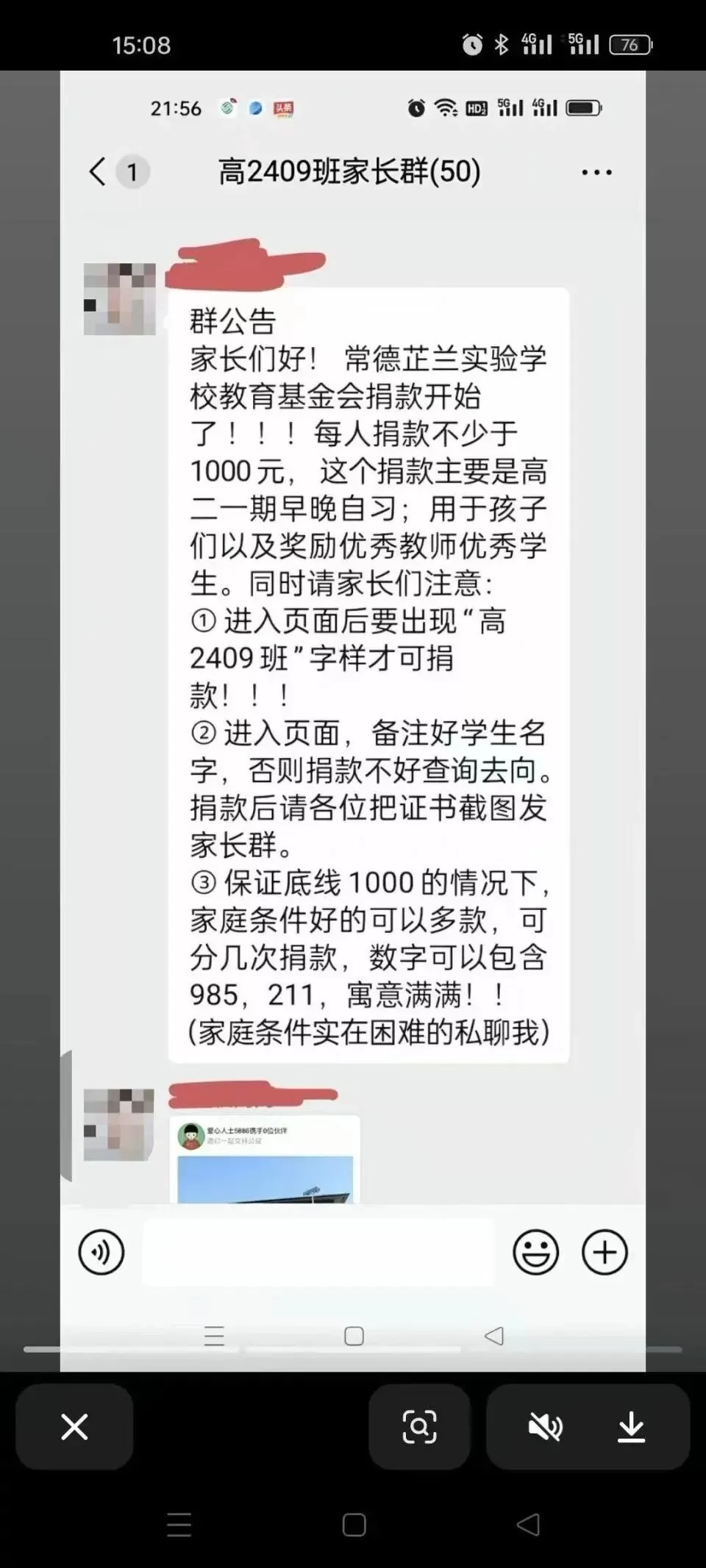Unmute the video sound

click(x=545, y=1427)
